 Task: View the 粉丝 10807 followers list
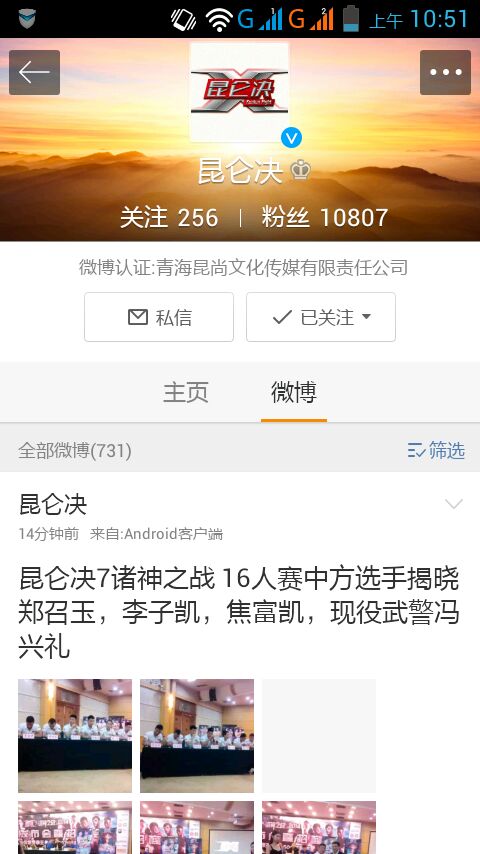coord(325,218)
